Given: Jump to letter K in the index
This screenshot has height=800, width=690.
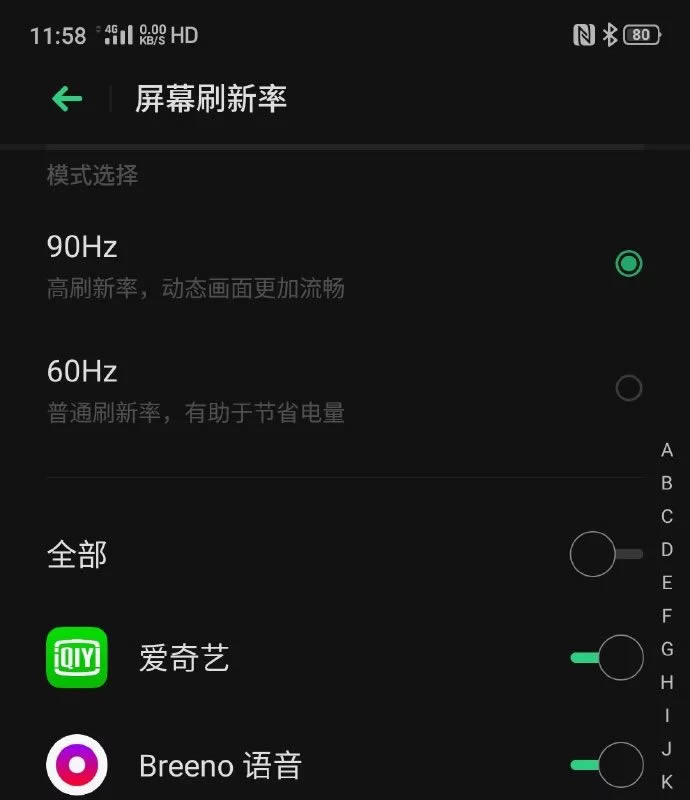Looking at the screenshot, I should pyautogui.click(x=667, y=782).
